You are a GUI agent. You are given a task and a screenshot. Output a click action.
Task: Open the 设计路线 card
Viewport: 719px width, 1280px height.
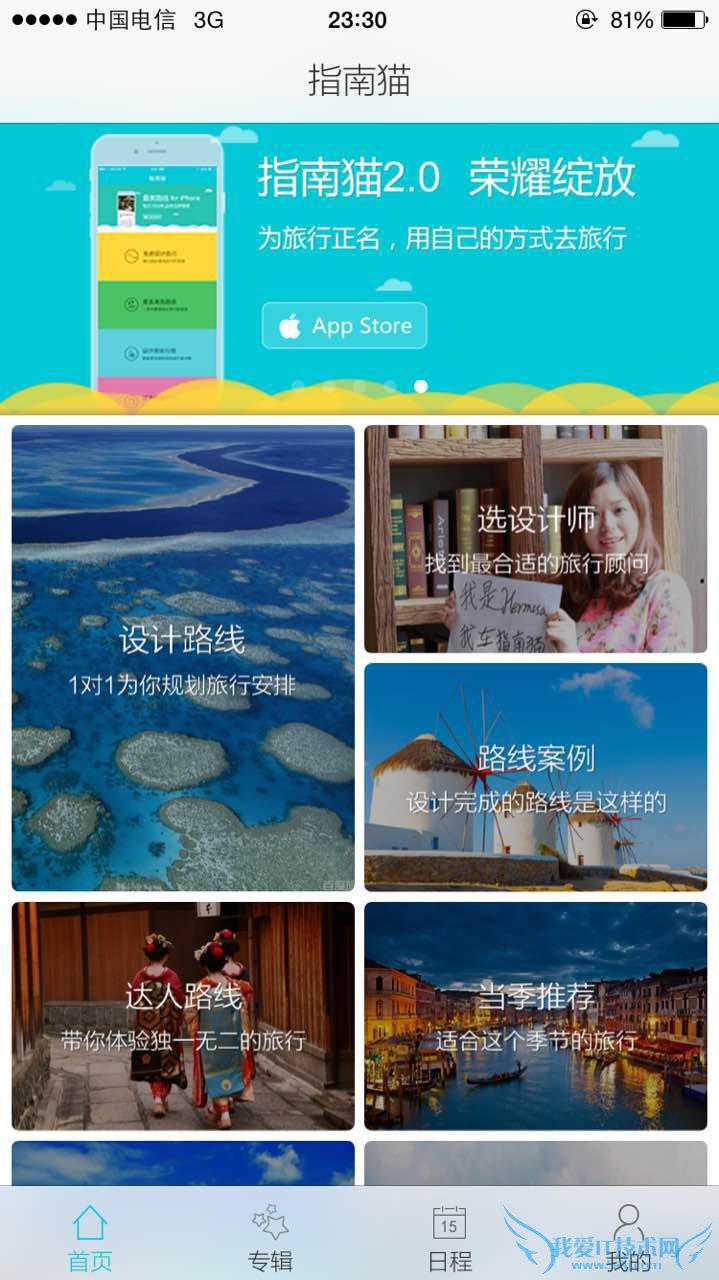point(183,658)
